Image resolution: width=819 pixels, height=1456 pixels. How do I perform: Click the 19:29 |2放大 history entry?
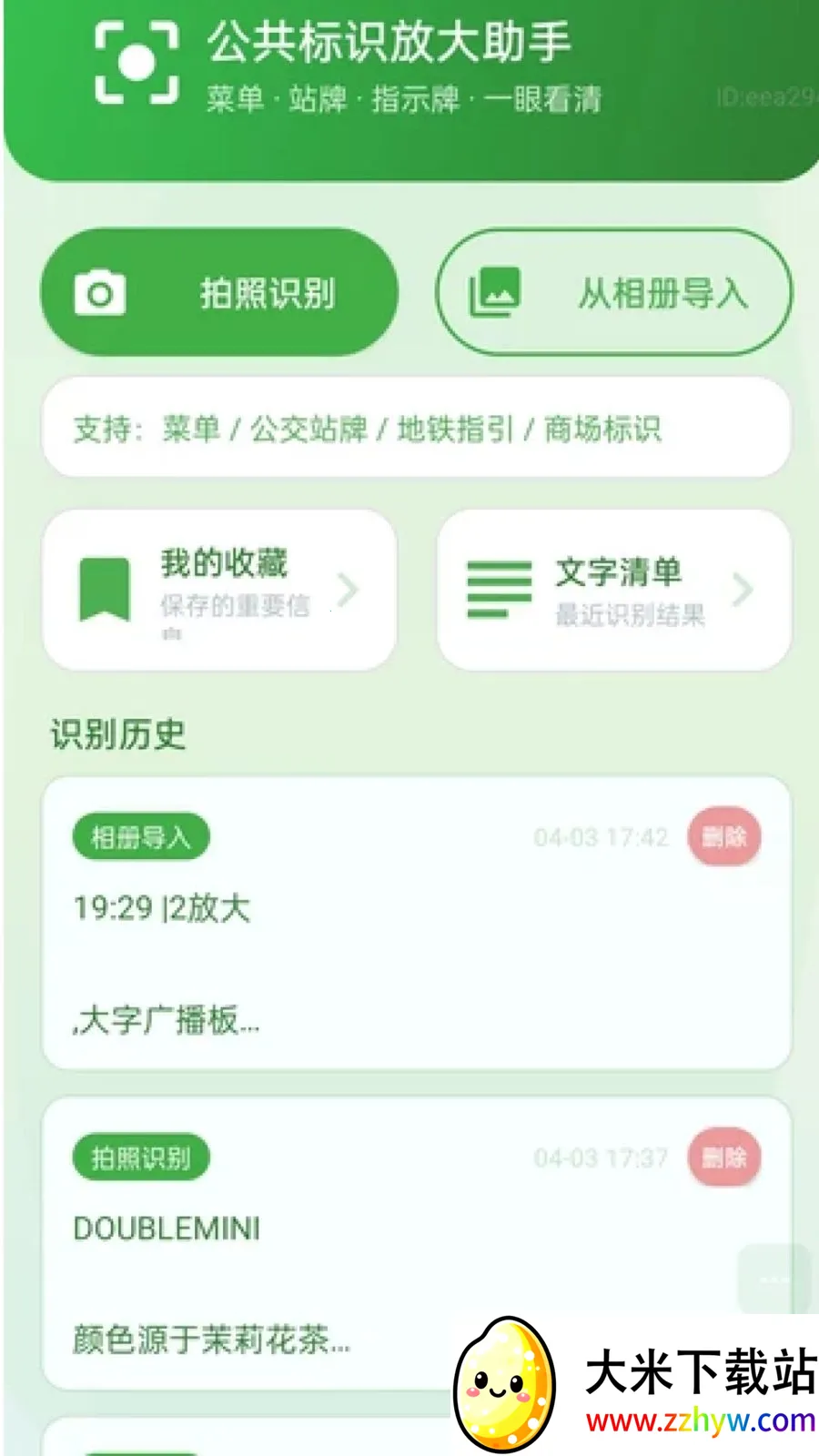click(161, 908)
